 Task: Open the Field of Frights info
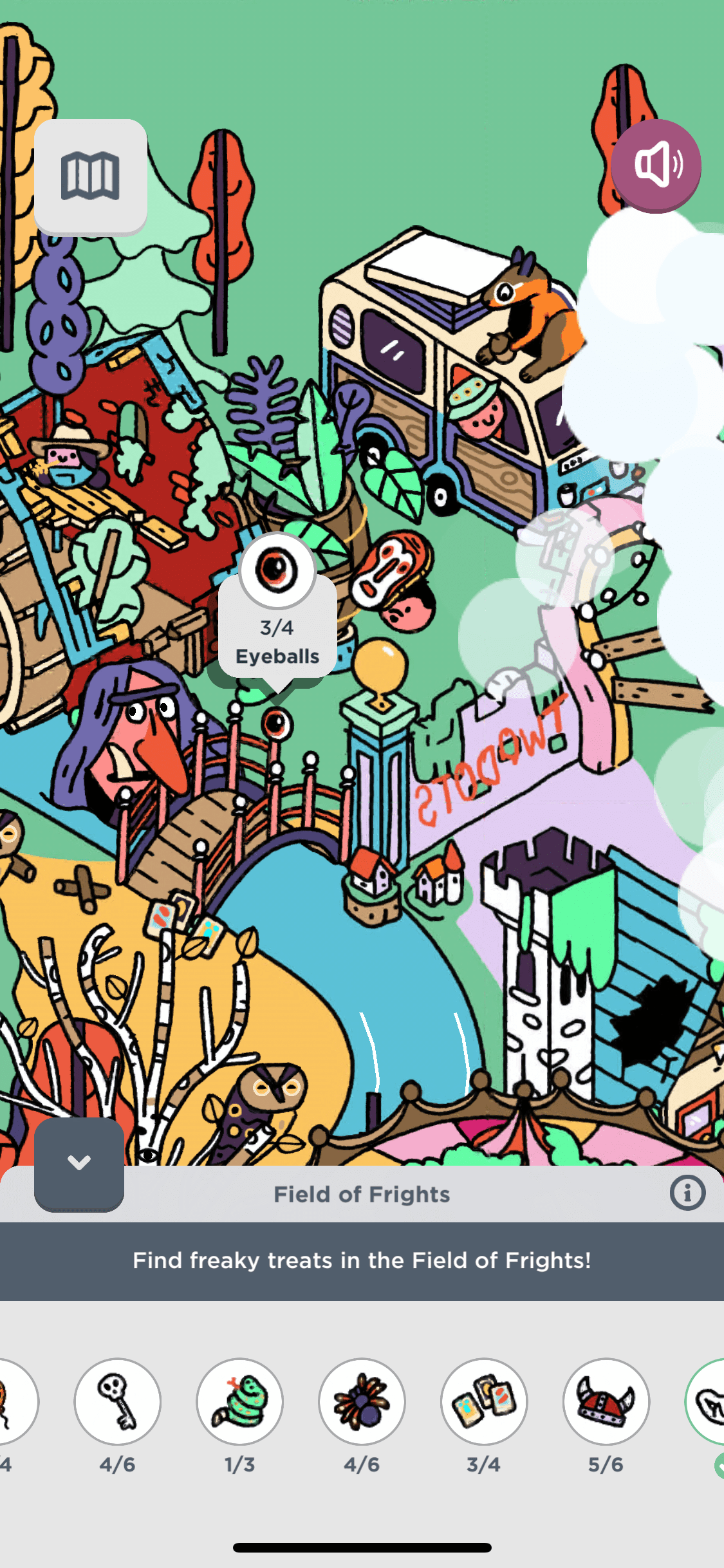pyautogui.click(x=687, y=1193)
